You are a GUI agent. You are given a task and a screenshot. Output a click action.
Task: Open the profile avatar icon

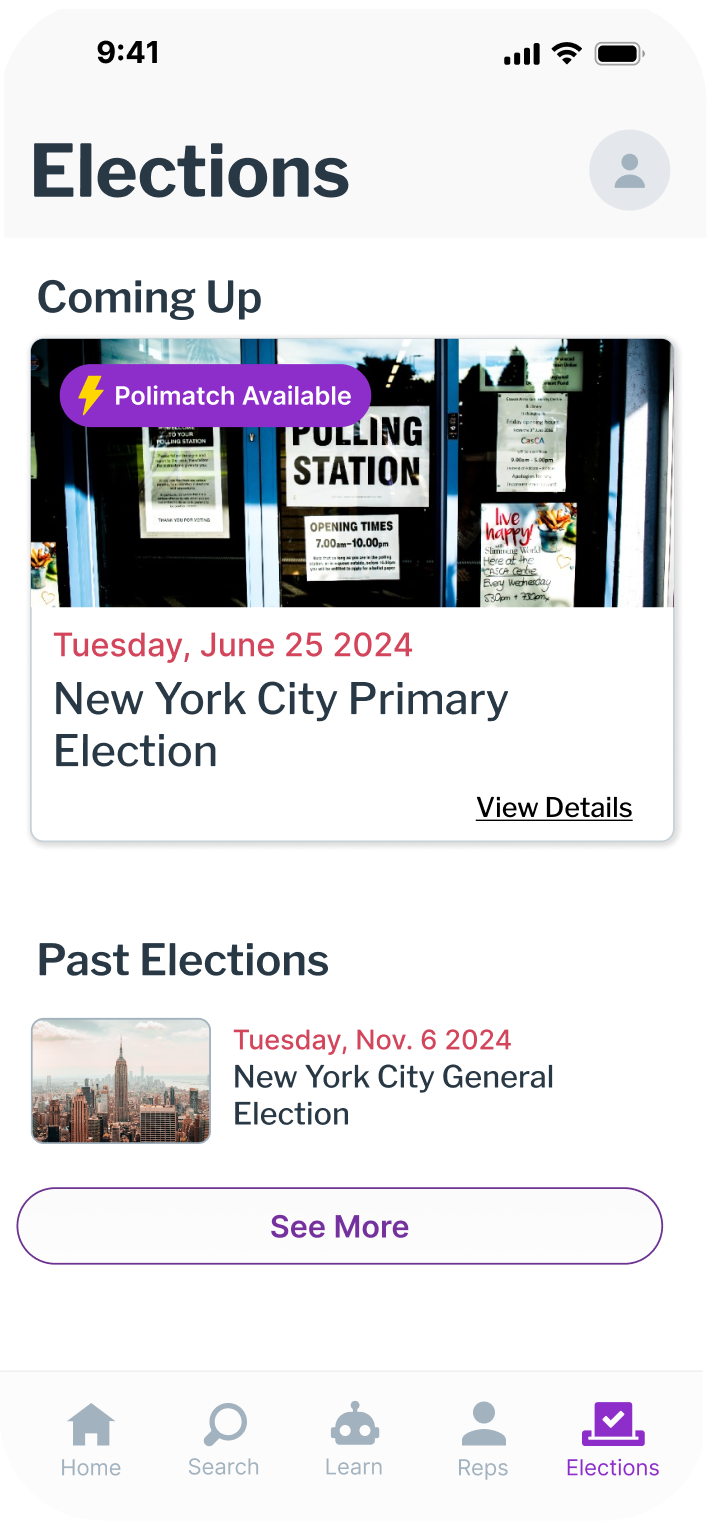pos(629,170)
